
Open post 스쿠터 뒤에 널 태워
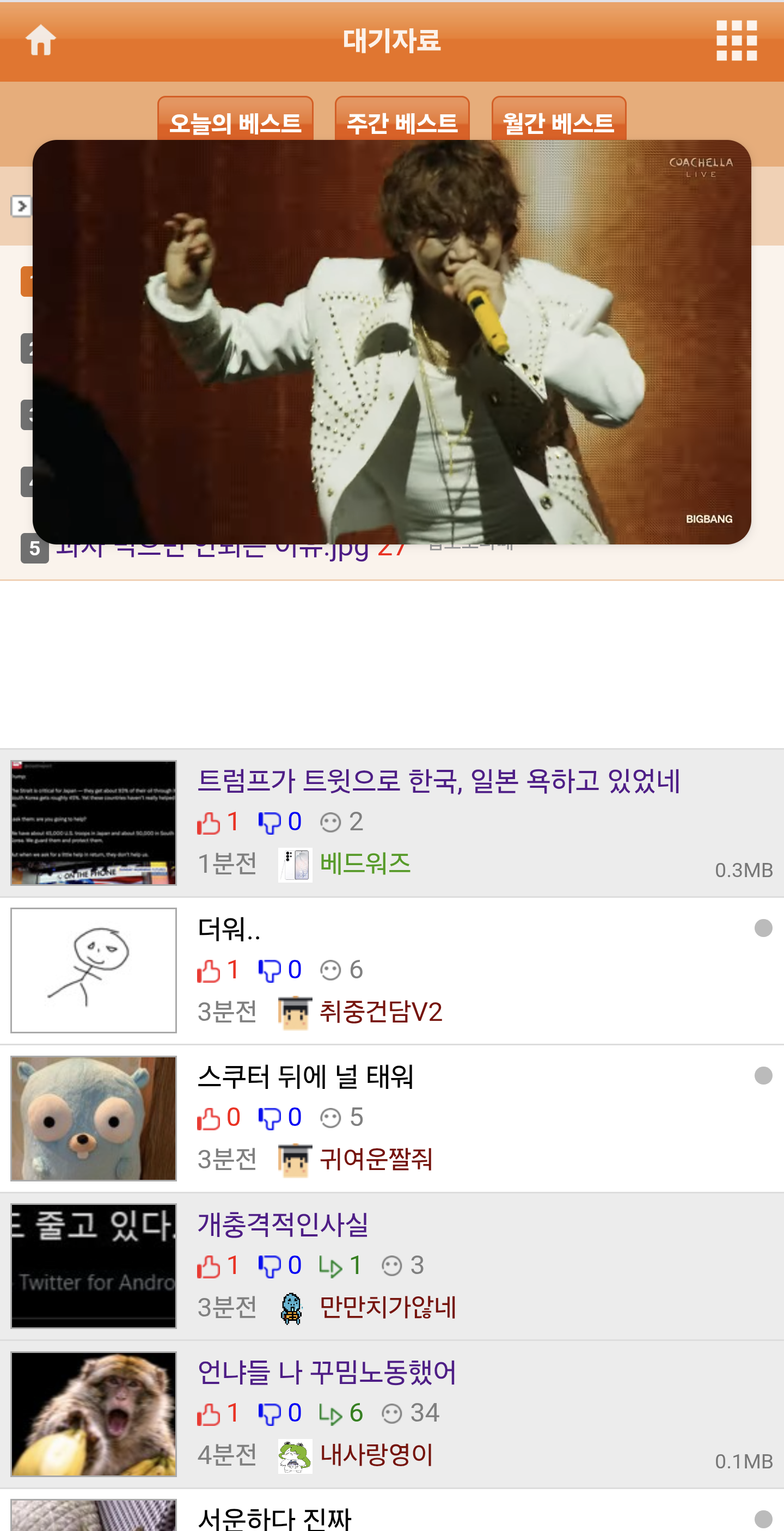coord(305,1076)
